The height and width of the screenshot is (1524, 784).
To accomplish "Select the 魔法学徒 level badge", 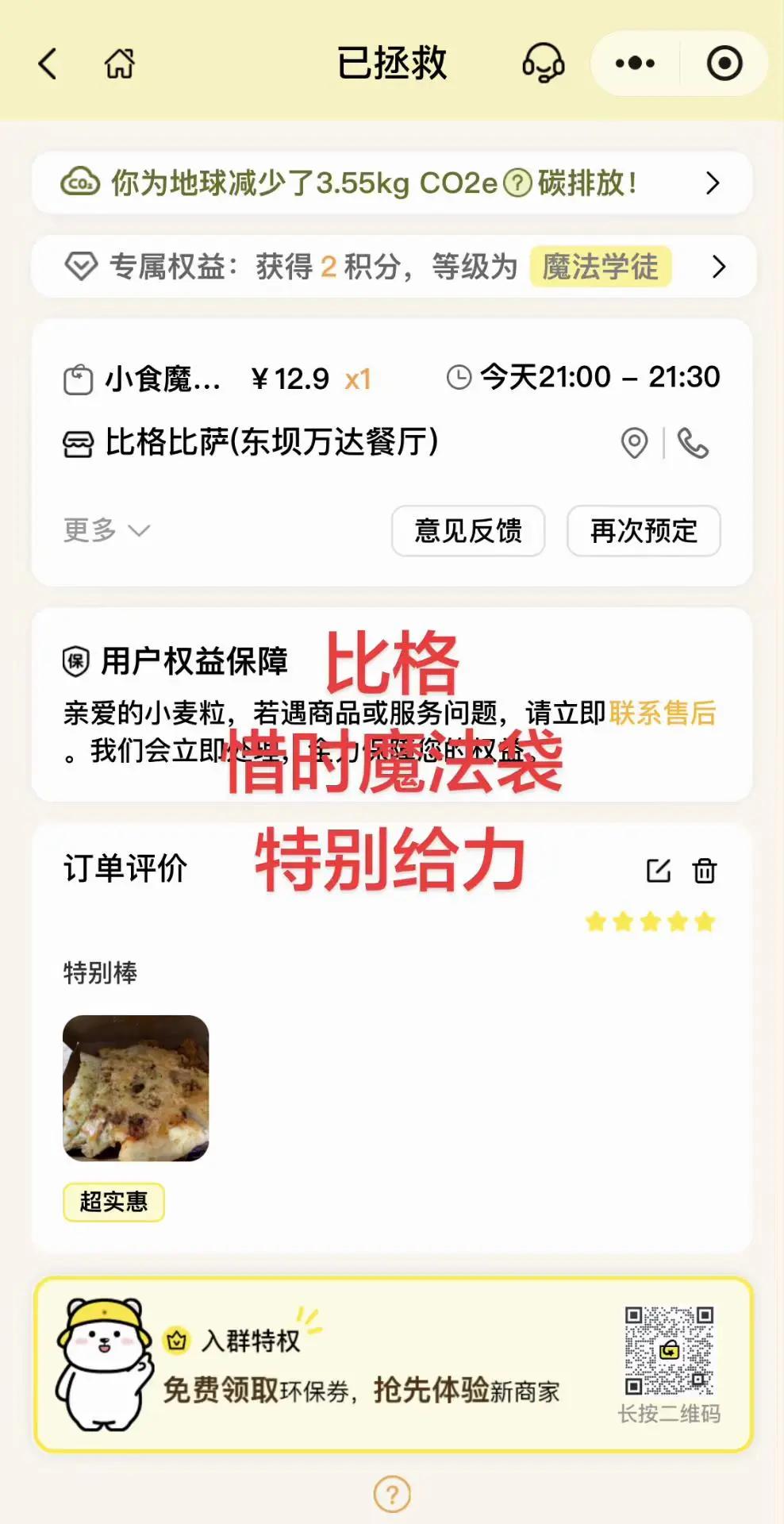I will [x=600, y=267].
